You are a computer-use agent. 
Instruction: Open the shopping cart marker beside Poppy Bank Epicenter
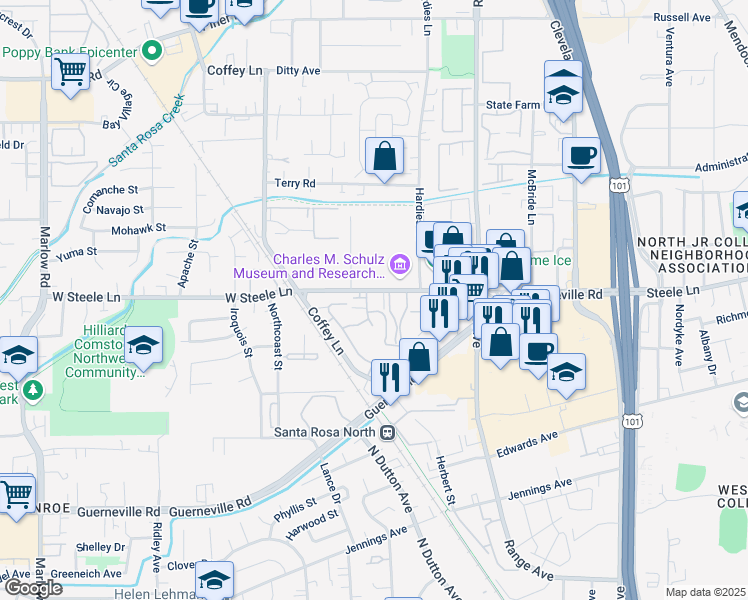71,72
